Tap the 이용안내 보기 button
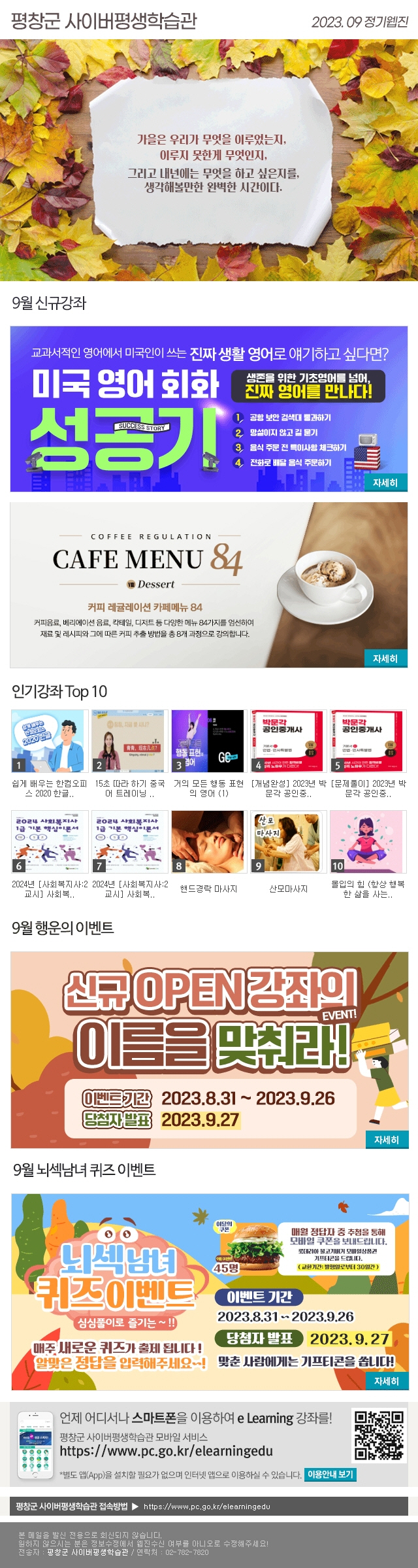Screen dimensions: 418x1568 [x=330, y=1474]
